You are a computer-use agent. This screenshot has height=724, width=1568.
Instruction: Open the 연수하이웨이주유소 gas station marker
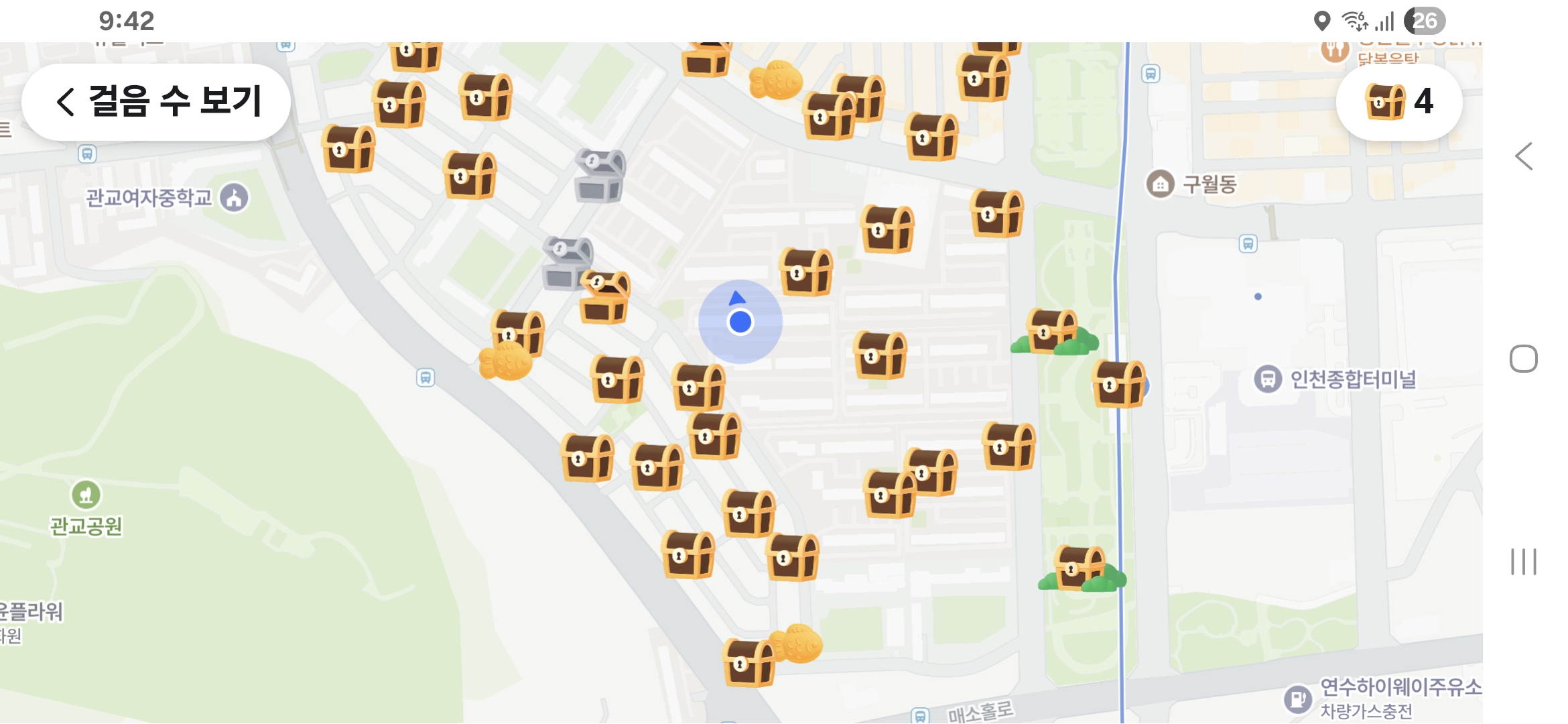click(x=1298, y=699)
